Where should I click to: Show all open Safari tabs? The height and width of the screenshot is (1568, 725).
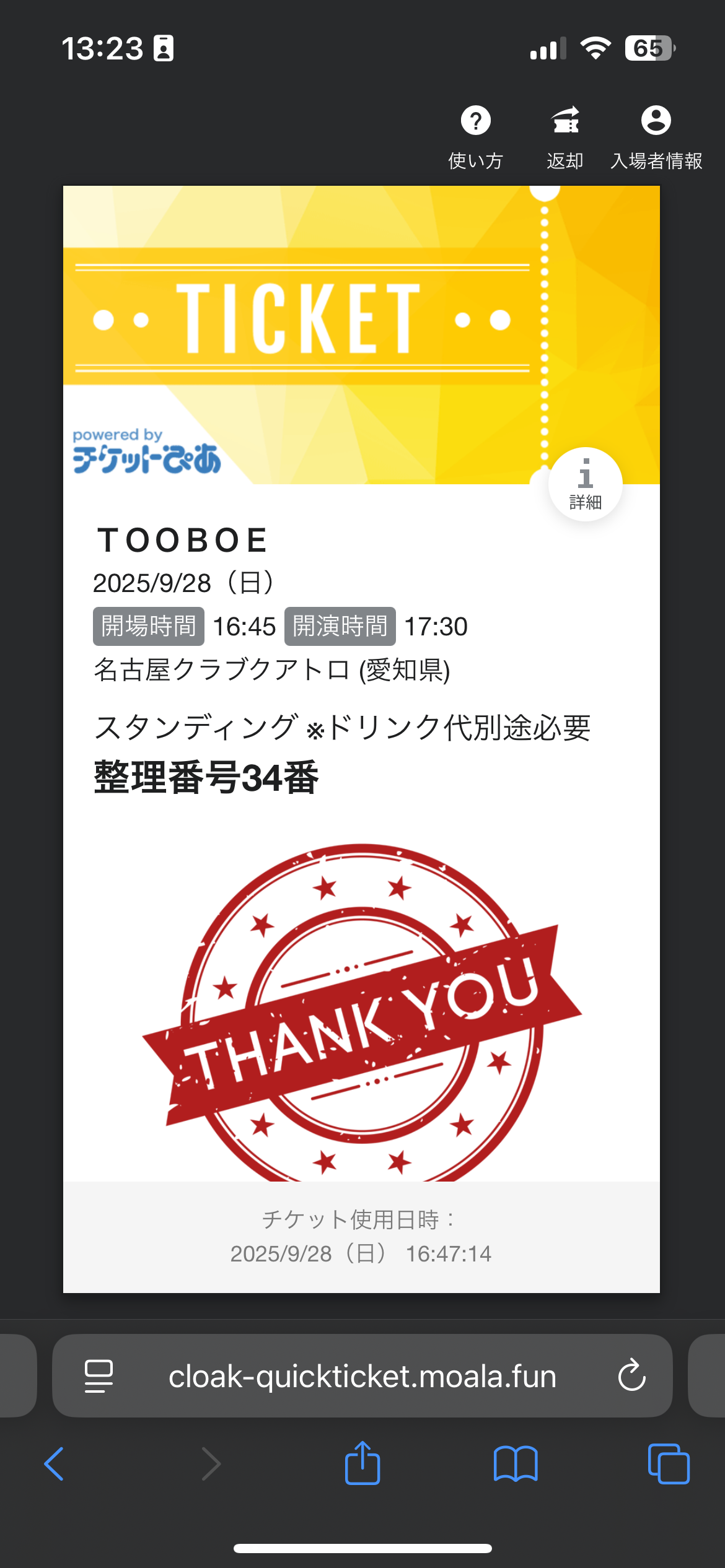[668, 1464]
